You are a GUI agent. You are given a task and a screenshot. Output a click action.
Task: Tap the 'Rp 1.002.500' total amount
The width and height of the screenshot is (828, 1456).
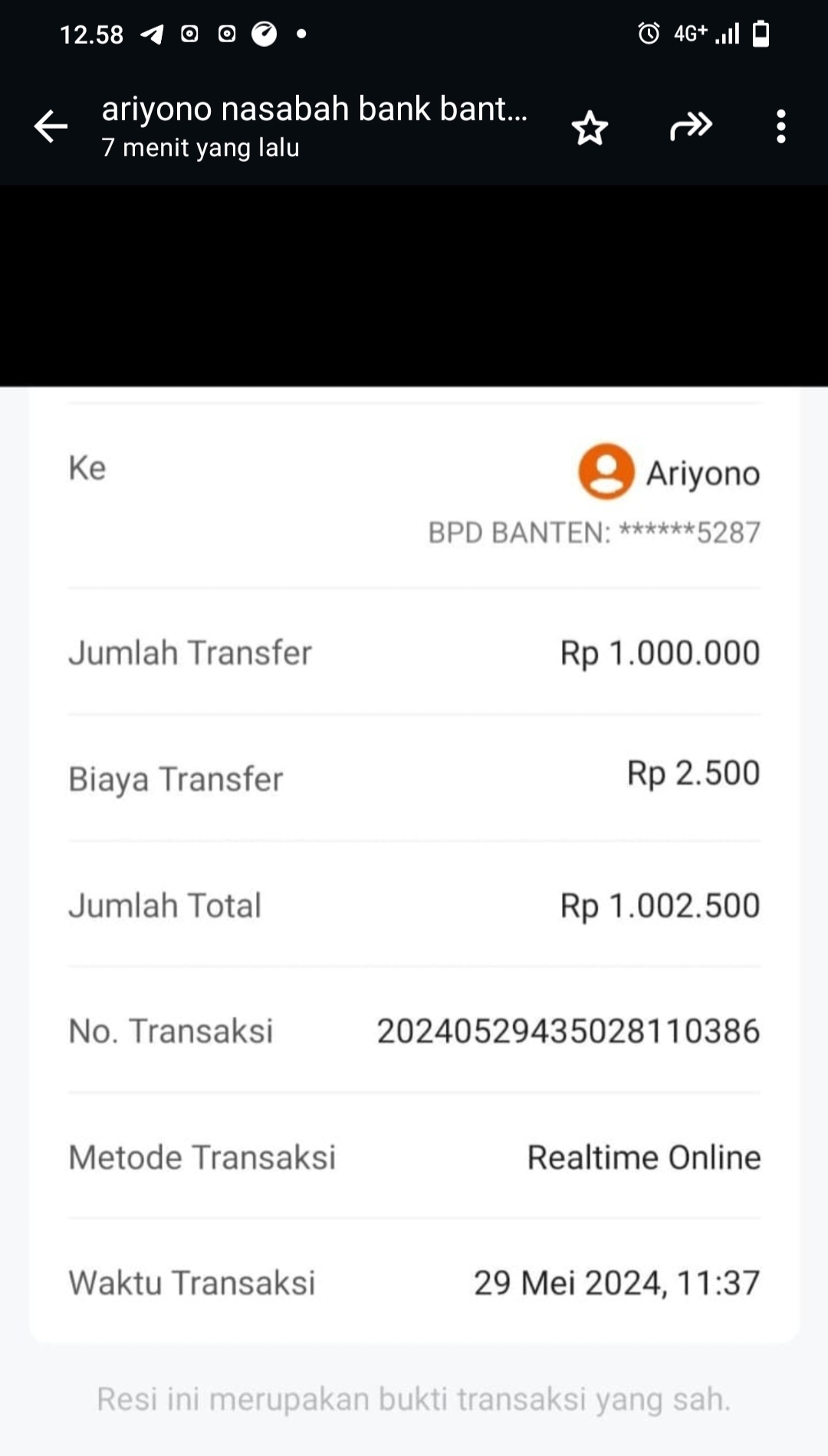pos(659,906)
